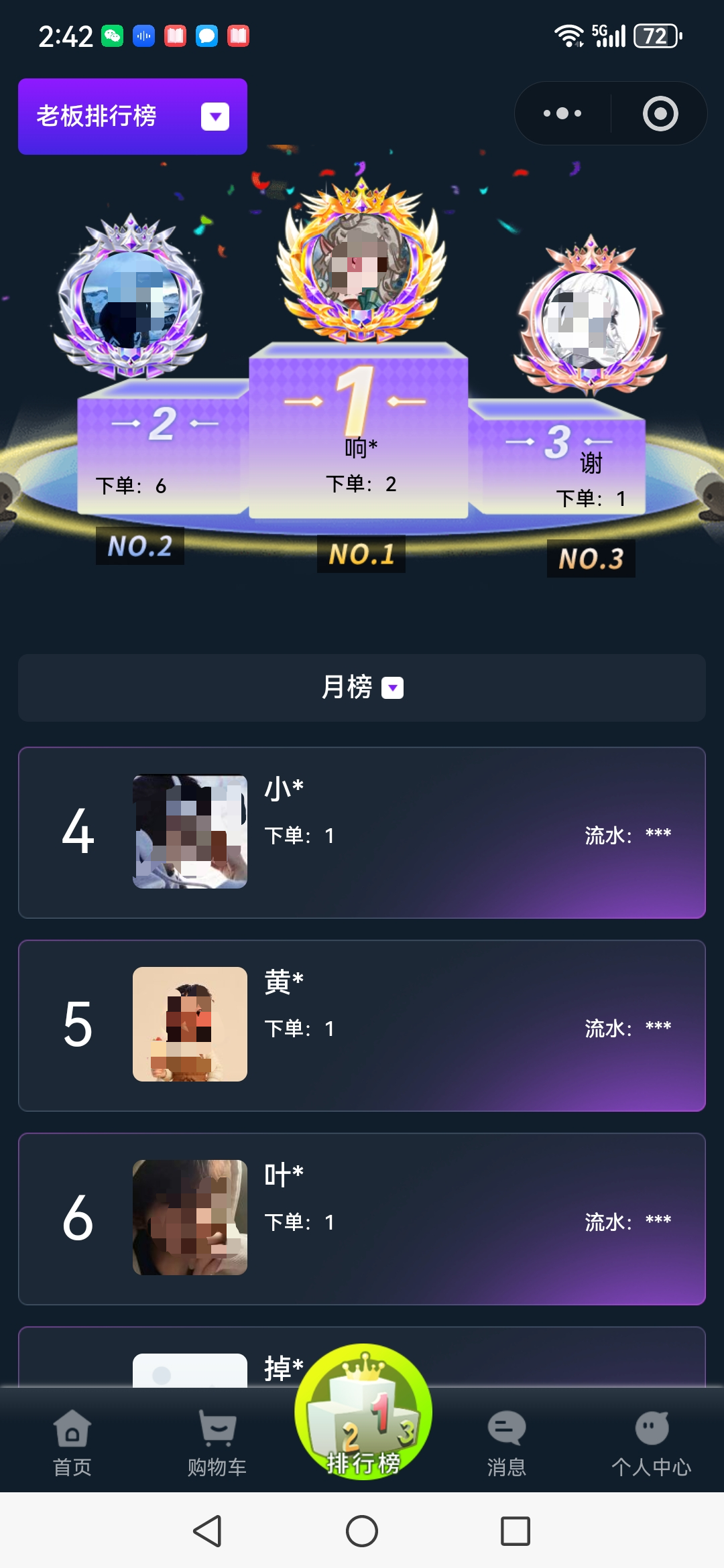The image size is (724, 1568).
Task: Open rank 5 entry 黄*
Action: click(362, 1025)
